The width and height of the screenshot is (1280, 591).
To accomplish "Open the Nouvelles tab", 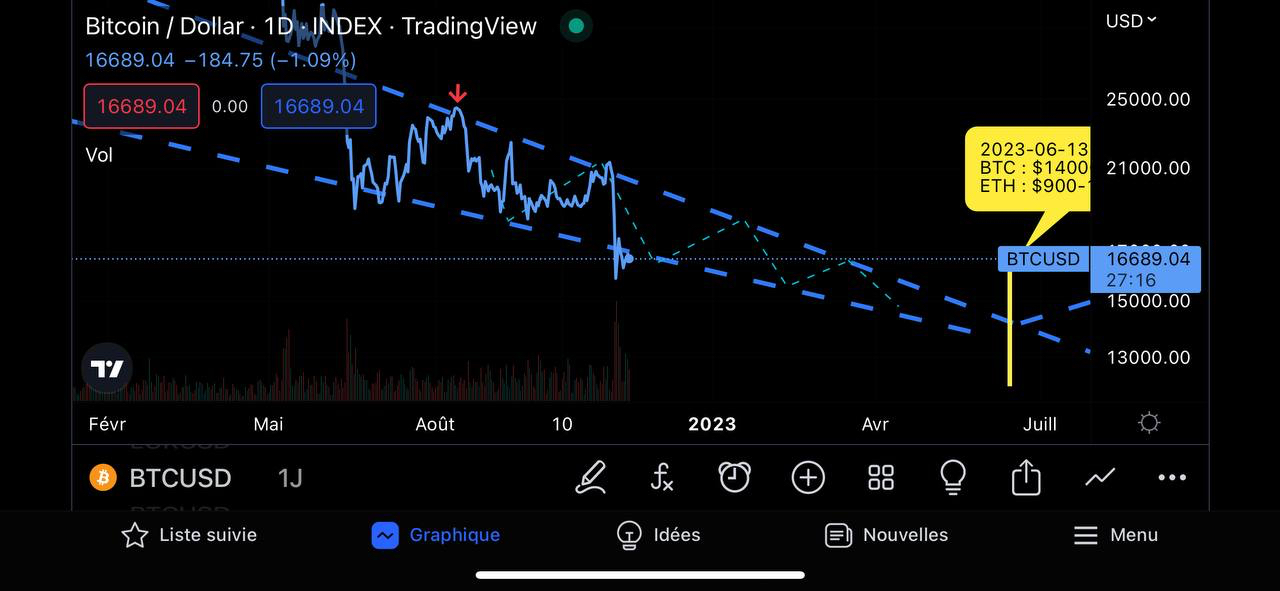I will tap(886, 535).
